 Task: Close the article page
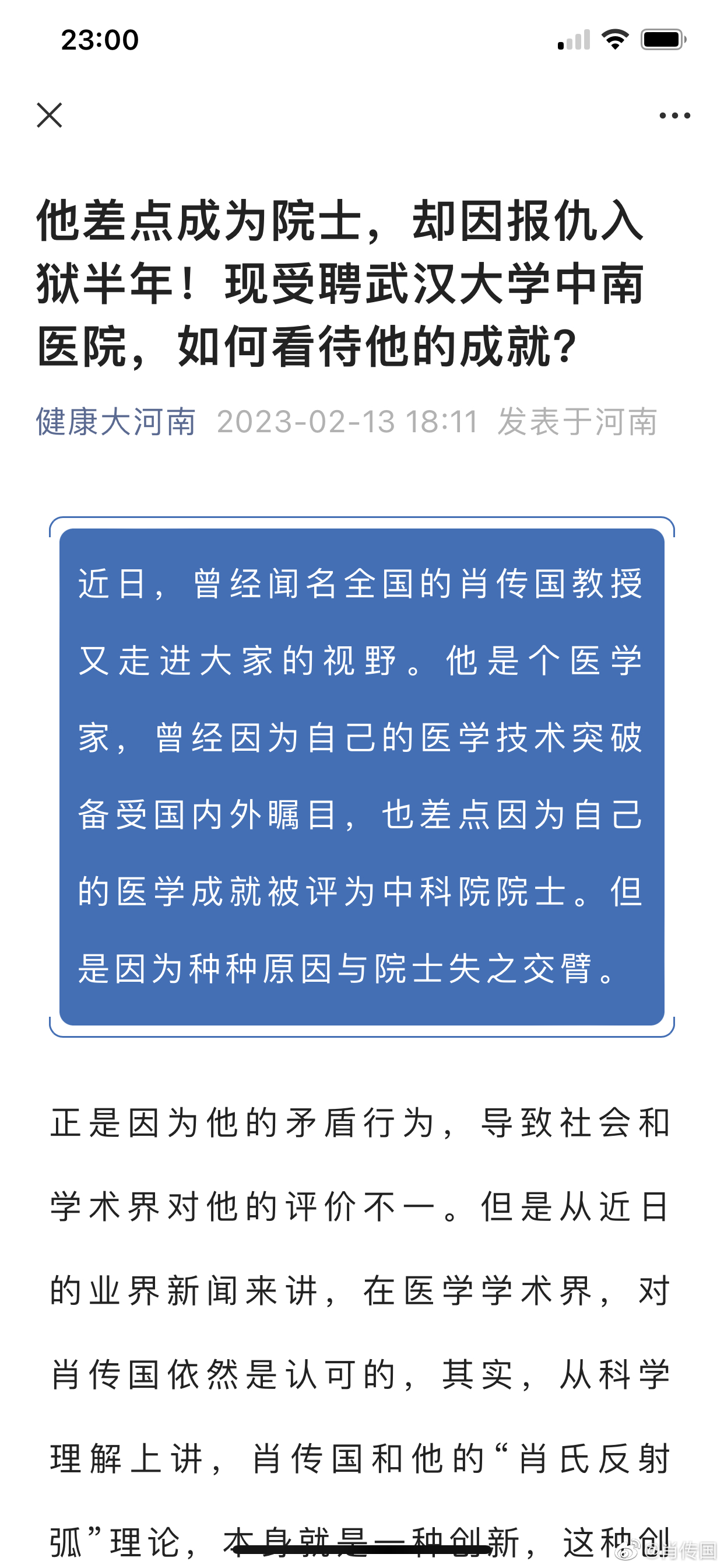click(50, 115)
